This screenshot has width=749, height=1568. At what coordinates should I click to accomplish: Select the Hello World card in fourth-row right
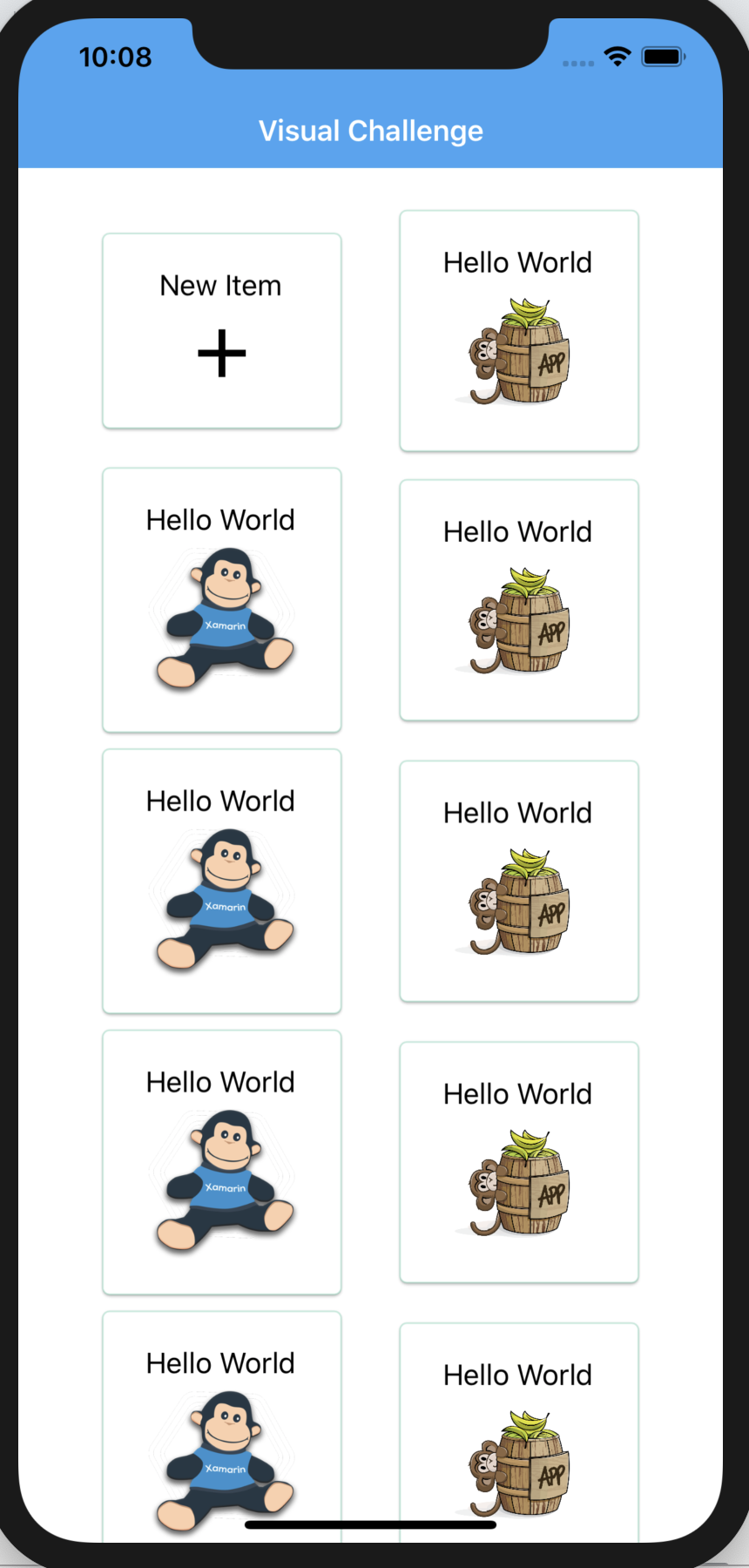click(x=519, y=1161)
